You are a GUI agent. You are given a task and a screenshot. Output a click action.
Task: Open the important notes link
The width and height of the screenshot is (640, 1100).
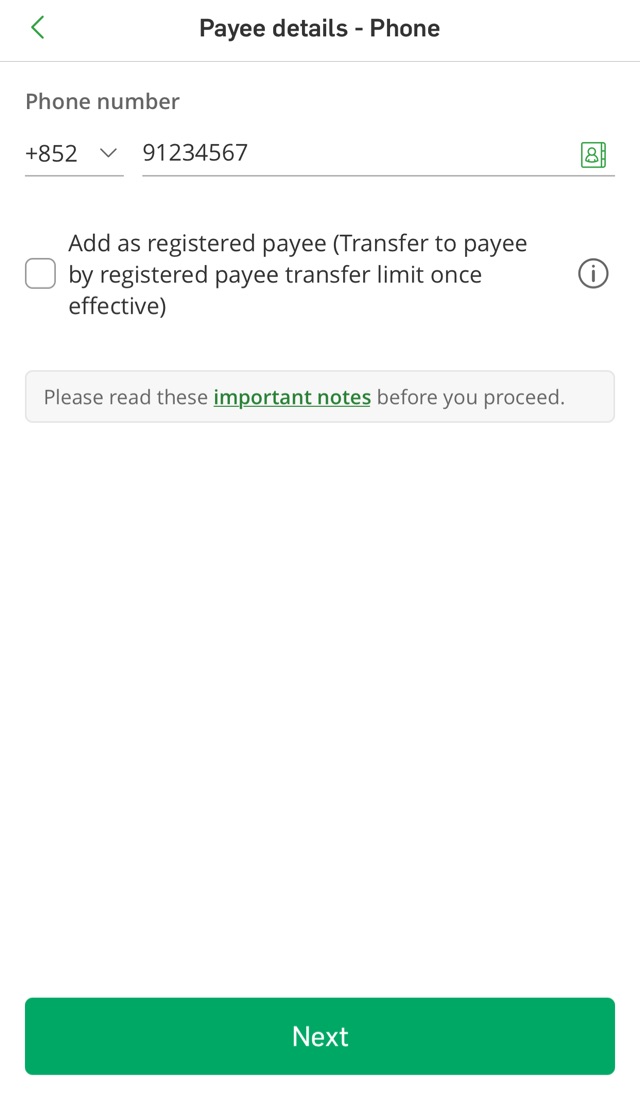tap(292, 397)
